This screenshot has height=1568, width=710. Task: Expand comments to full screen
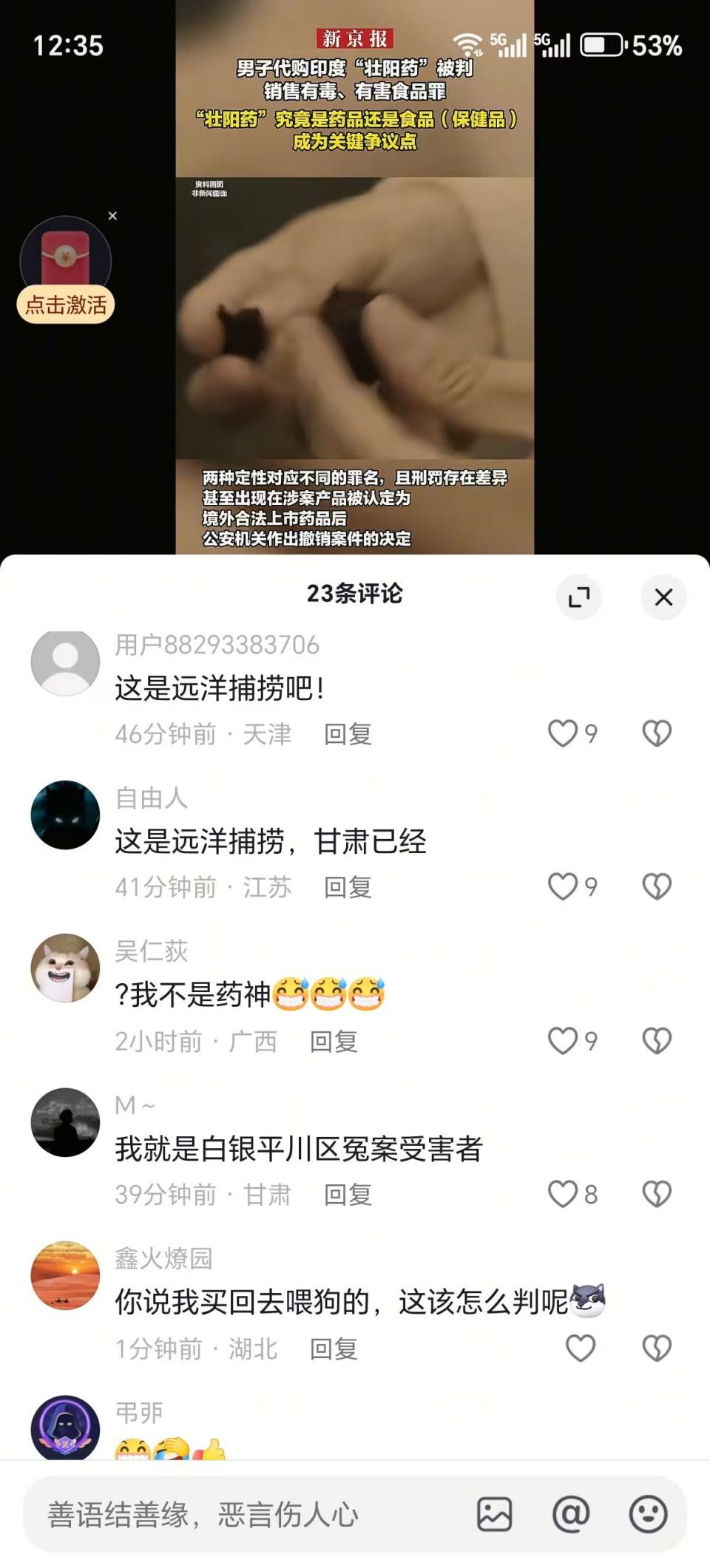tap(578, 597)
